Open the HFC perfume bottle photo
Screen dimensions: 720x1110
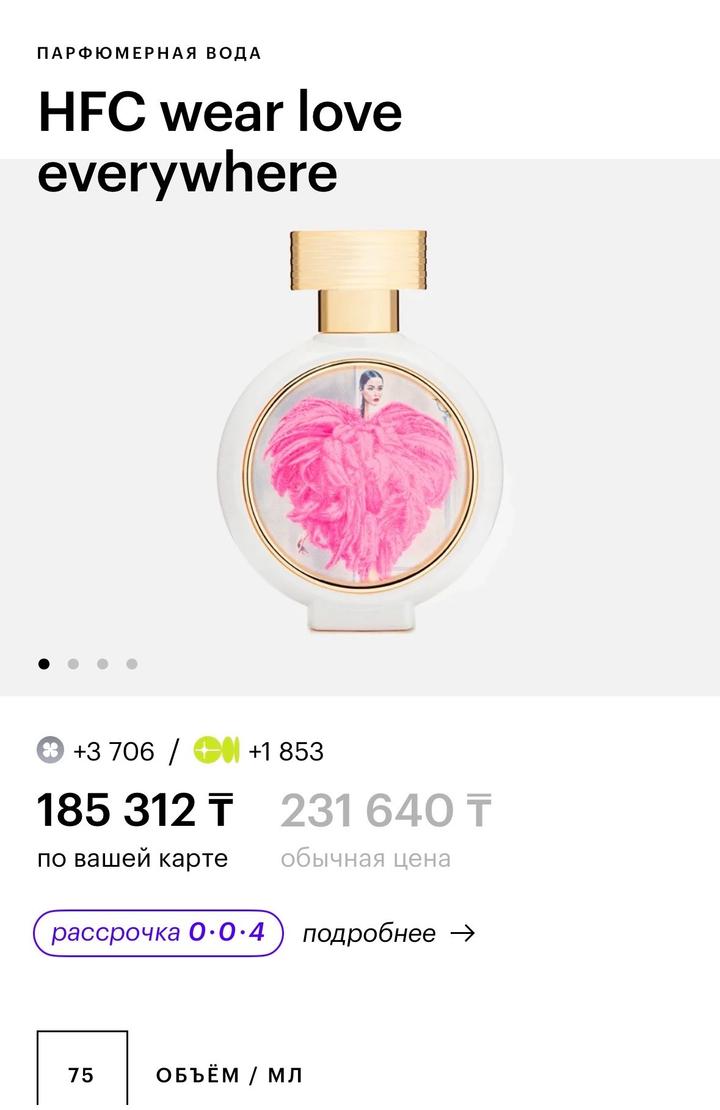pyautogui.click(x=360, y=432)
